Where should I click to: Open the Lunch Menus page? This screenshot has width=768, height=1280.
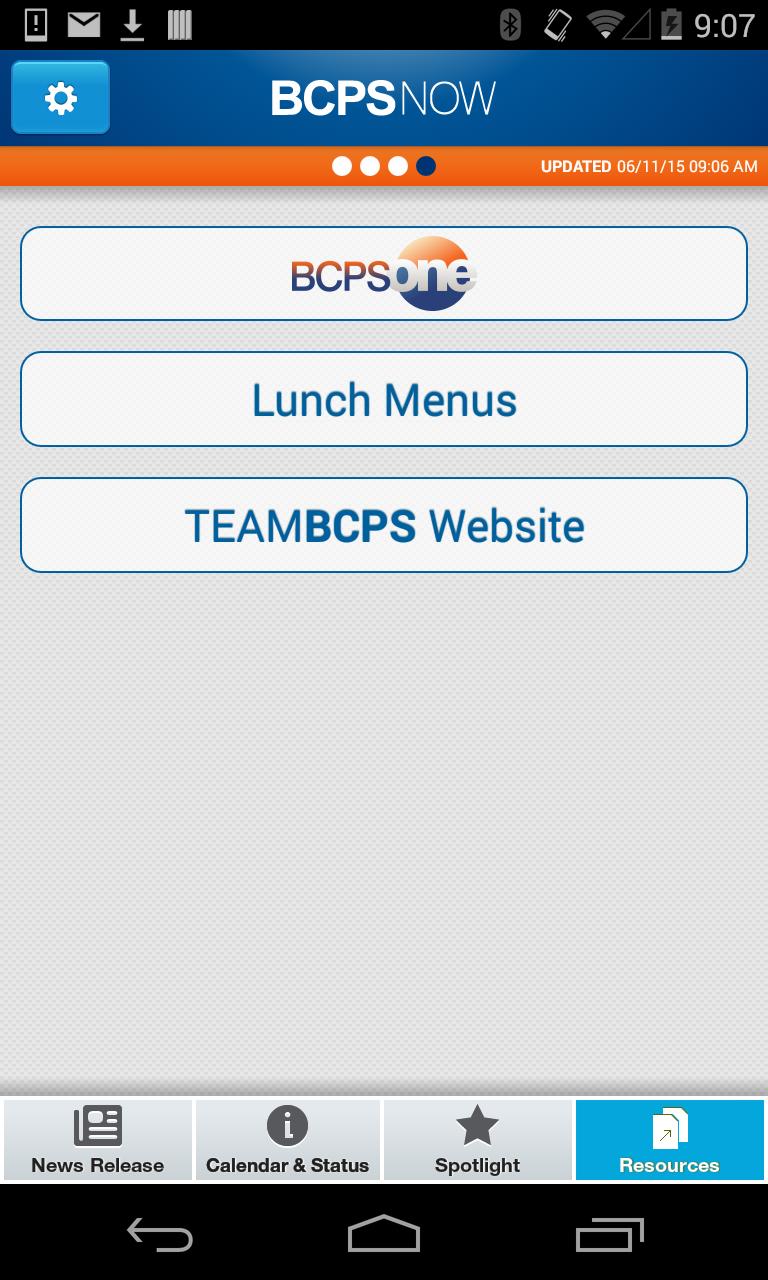(x=384, y=399)
